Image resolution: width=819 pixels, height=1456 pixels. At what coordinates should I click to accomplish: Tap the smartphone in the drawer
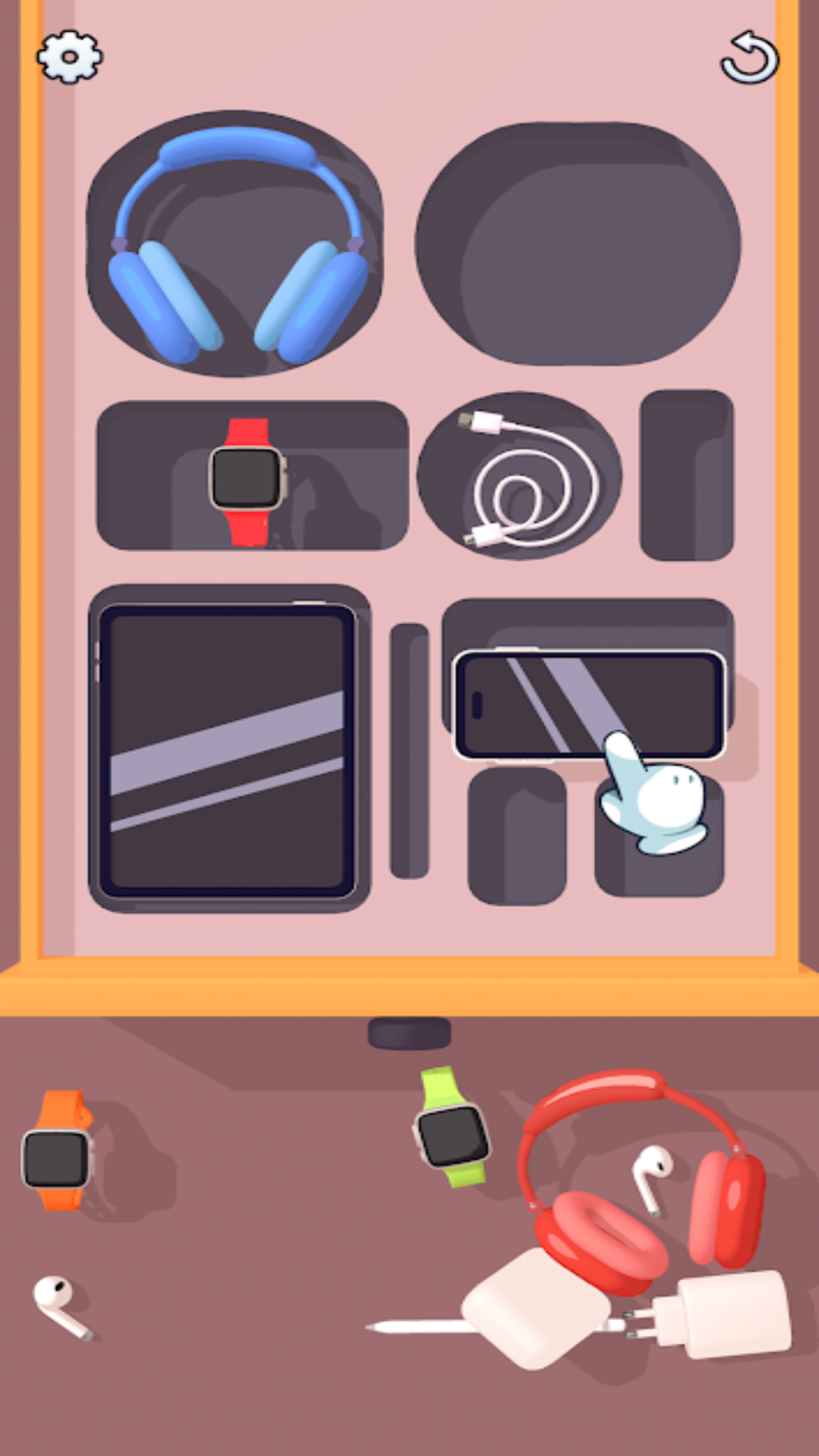531,705
